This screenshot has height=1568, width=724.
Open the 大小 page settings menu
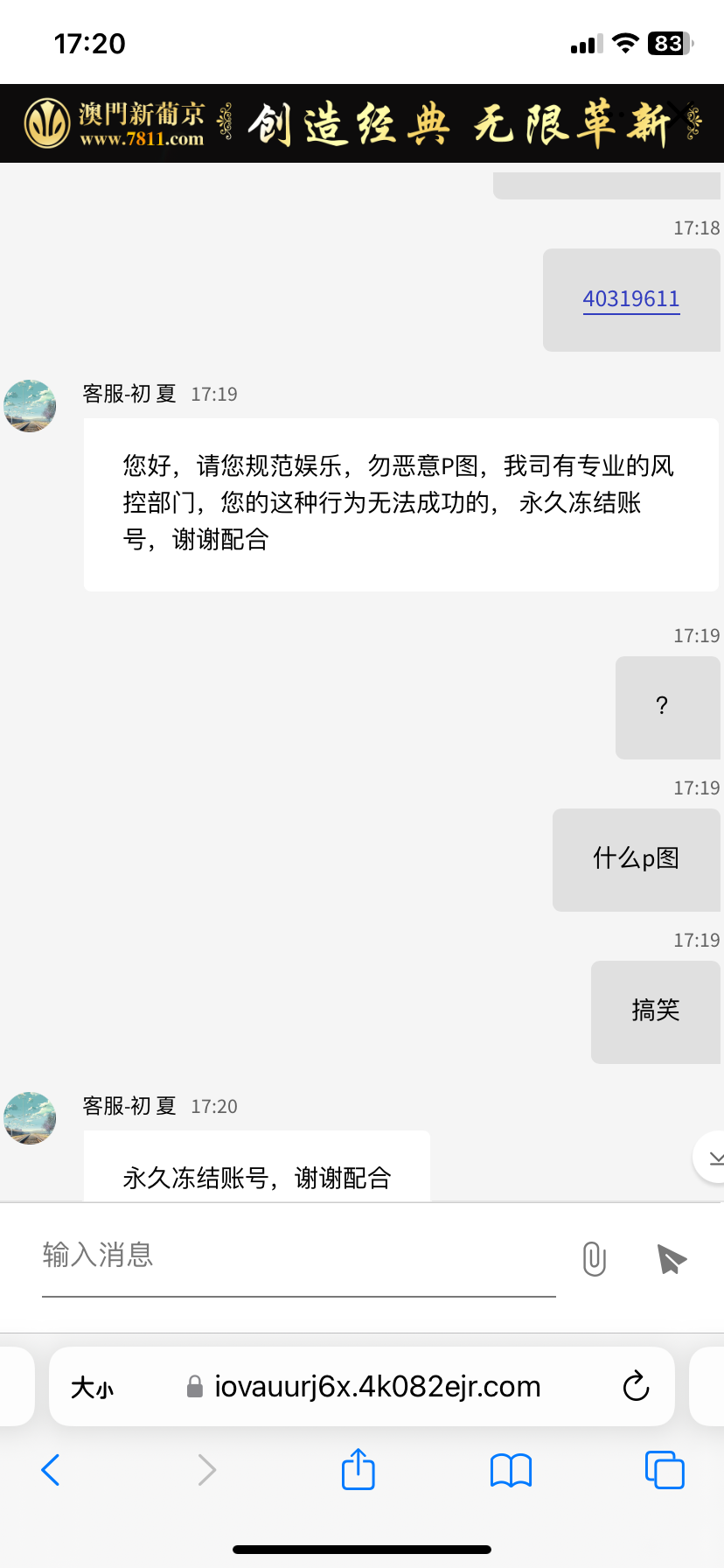click(93, 1388)
